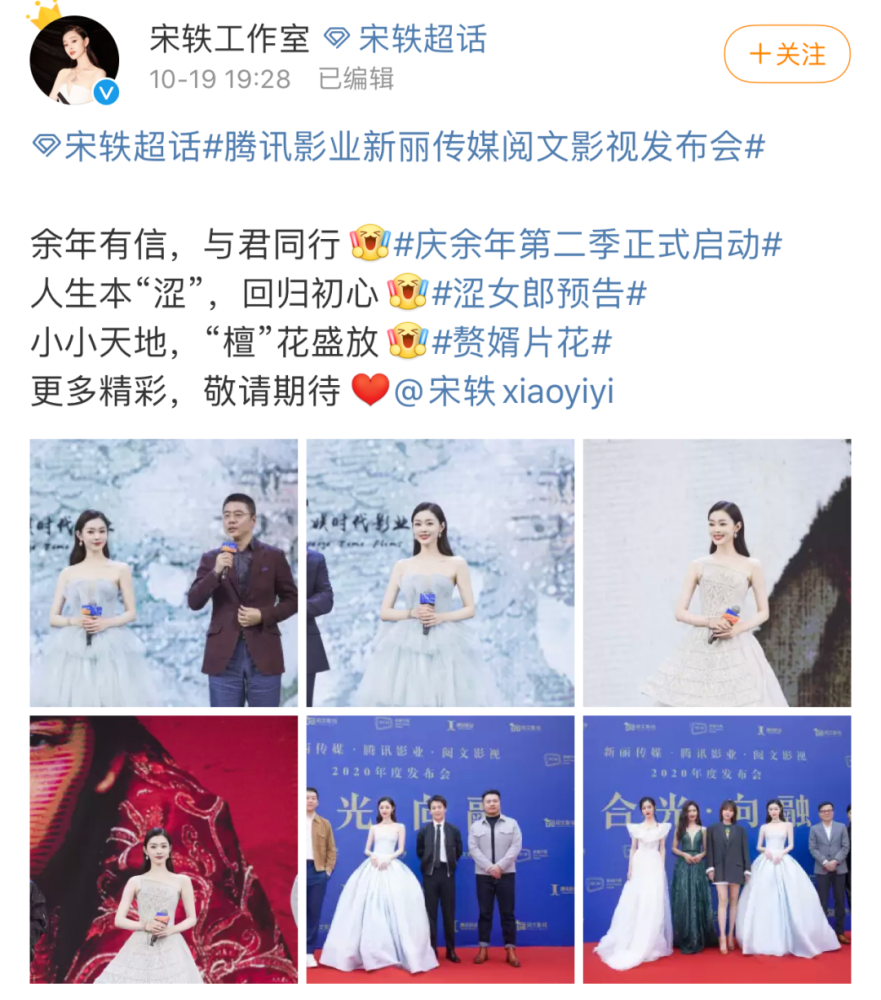The width and height of the screenshot is (881, 1000).
Task: View fourth photo with red backdrop
Action: point(163,849)
